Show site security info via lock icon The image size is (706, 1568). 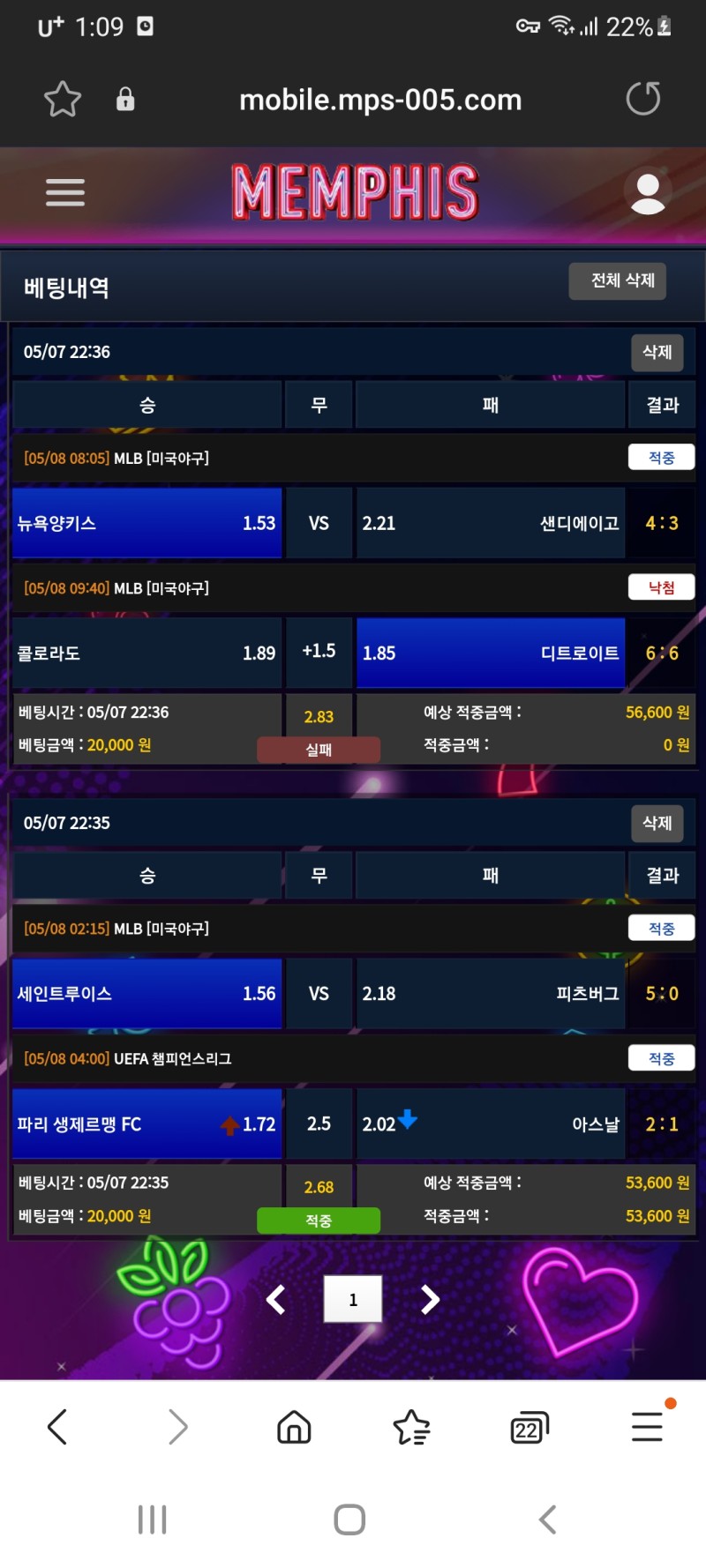[125, 99]
